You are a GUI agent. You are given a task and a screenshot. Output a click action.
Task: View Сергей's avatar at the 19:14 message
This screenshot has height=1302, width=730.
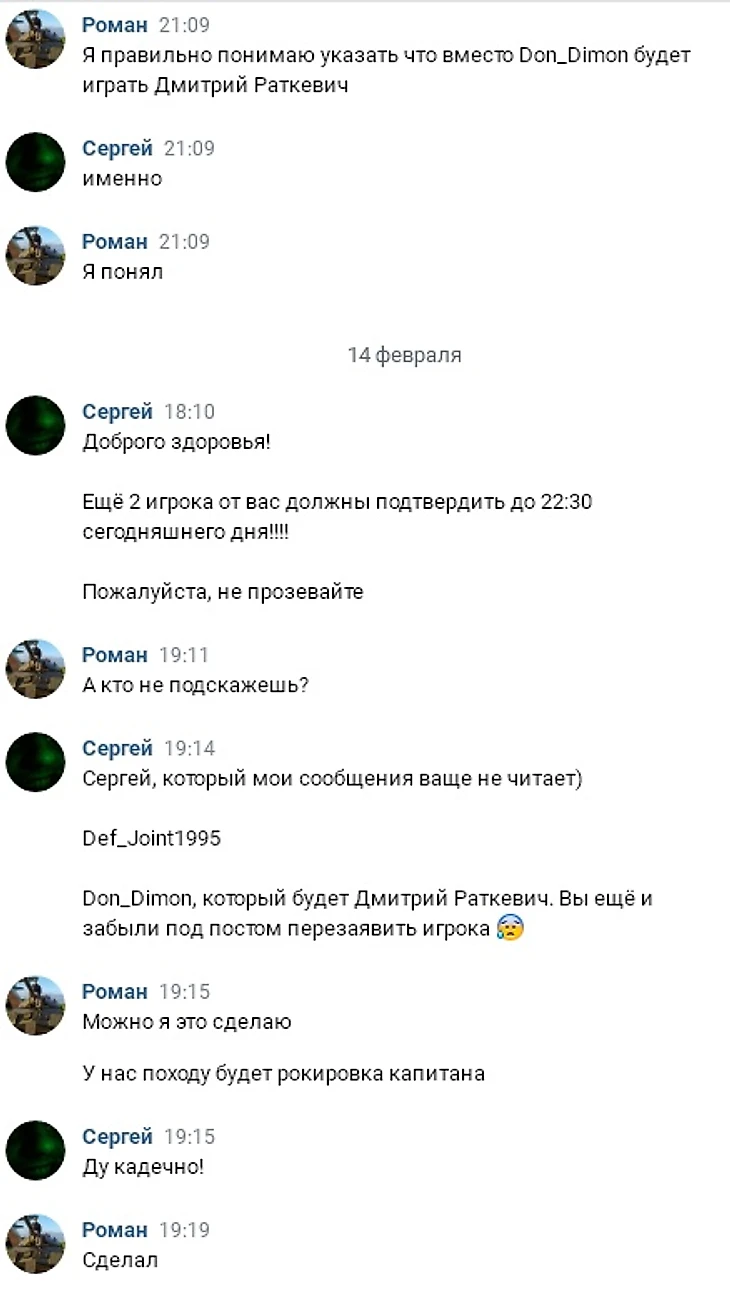(36, 762)
